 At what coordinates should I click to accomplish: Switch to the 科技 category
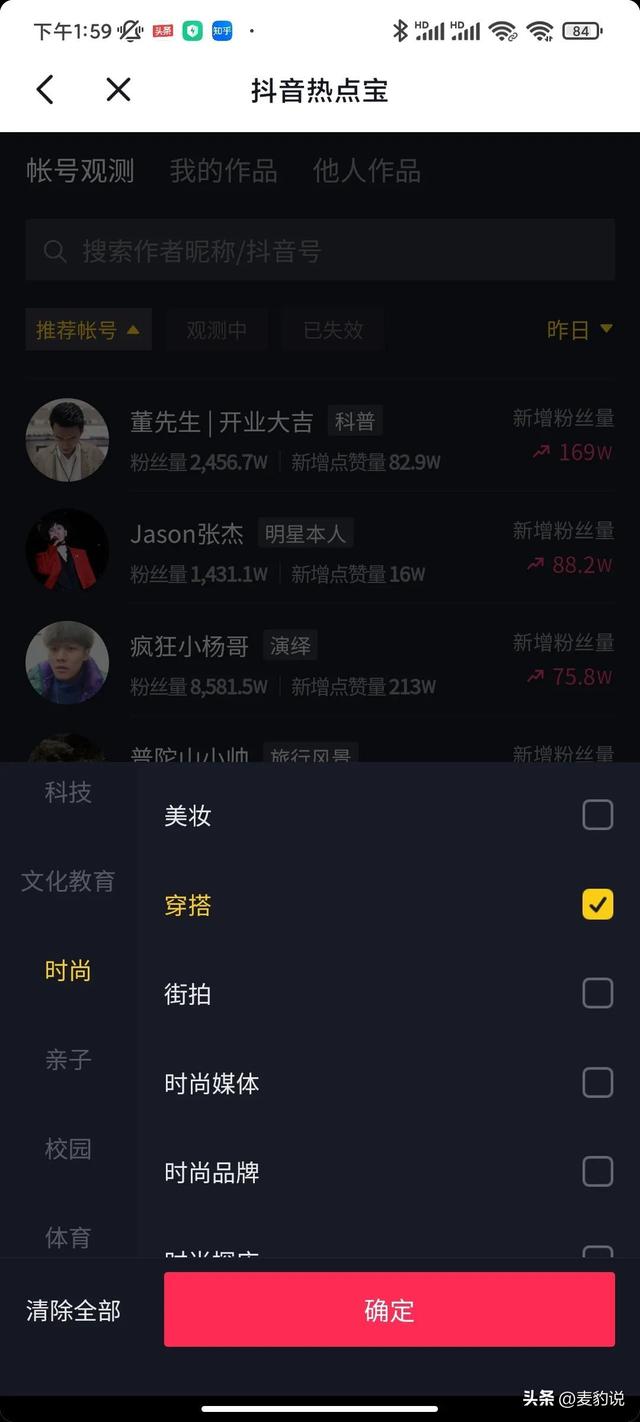[x=68, y=792]
